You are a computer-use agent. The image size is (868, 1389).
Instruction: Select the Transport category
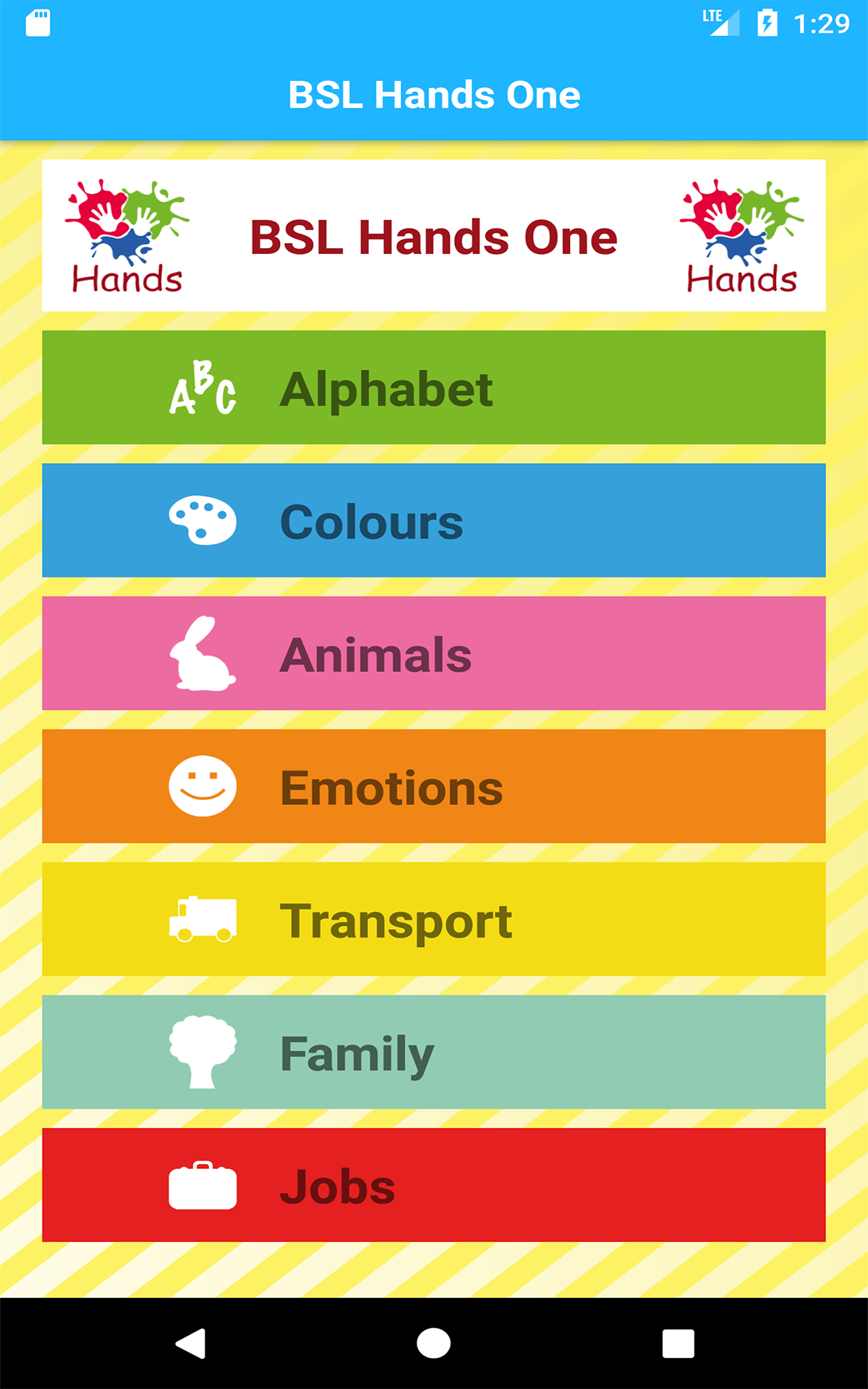coord(434,919)
